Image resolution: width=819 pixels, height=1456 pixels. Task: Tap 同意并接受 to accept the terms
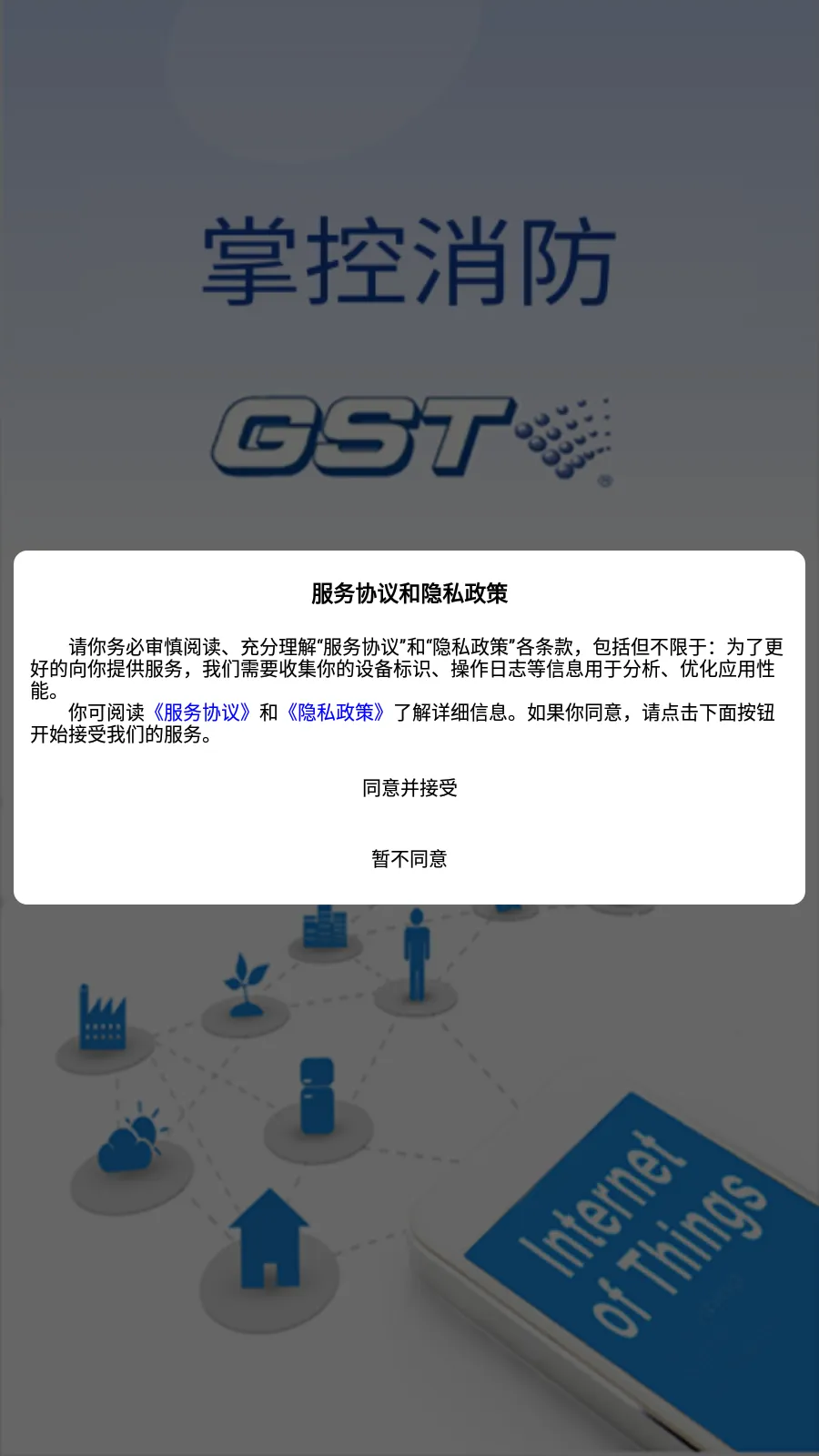click(409, 788)
